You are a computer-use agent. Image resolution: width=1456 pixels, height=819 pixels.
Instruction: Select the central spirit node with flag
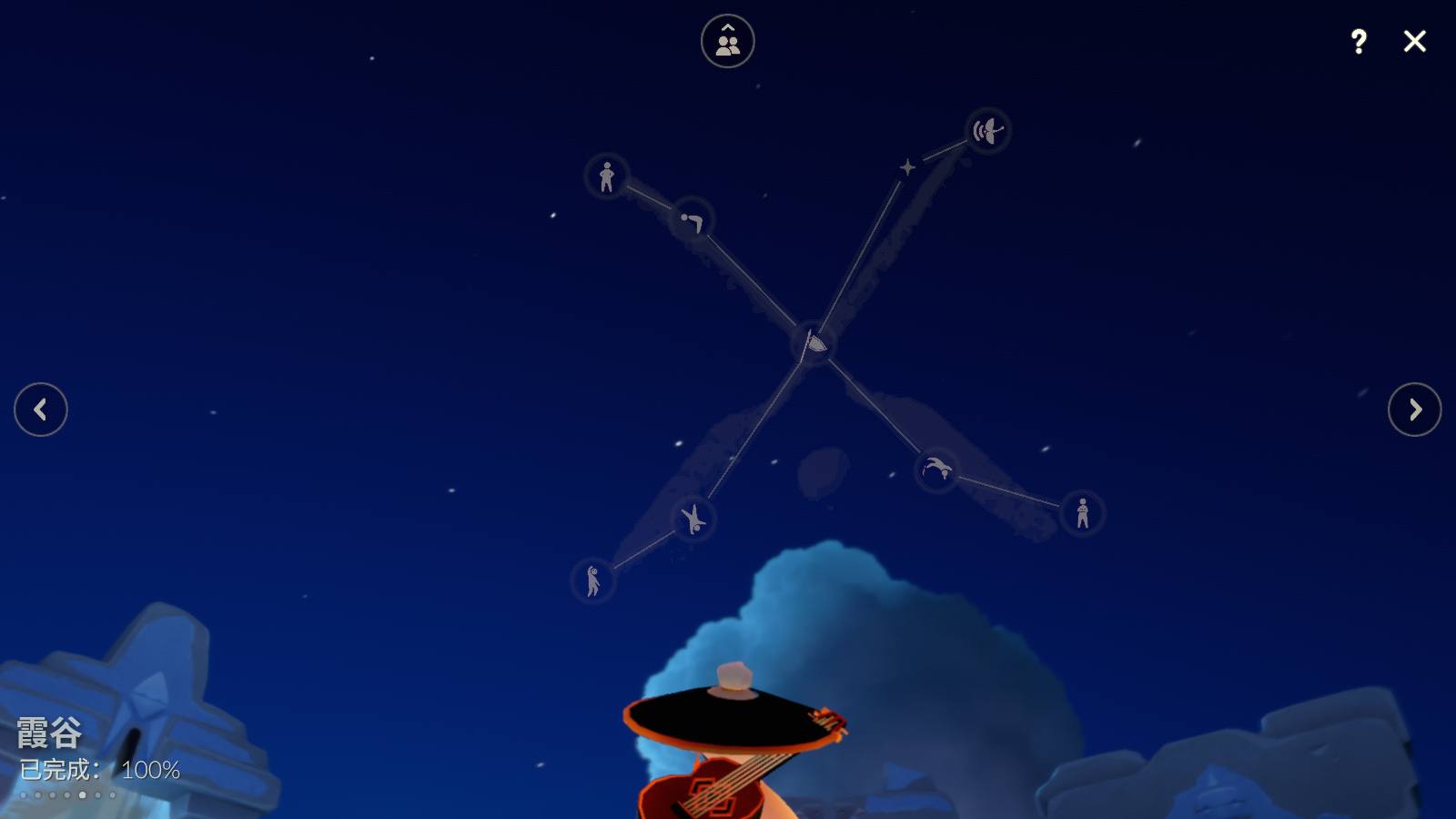(x=814, y=343)
